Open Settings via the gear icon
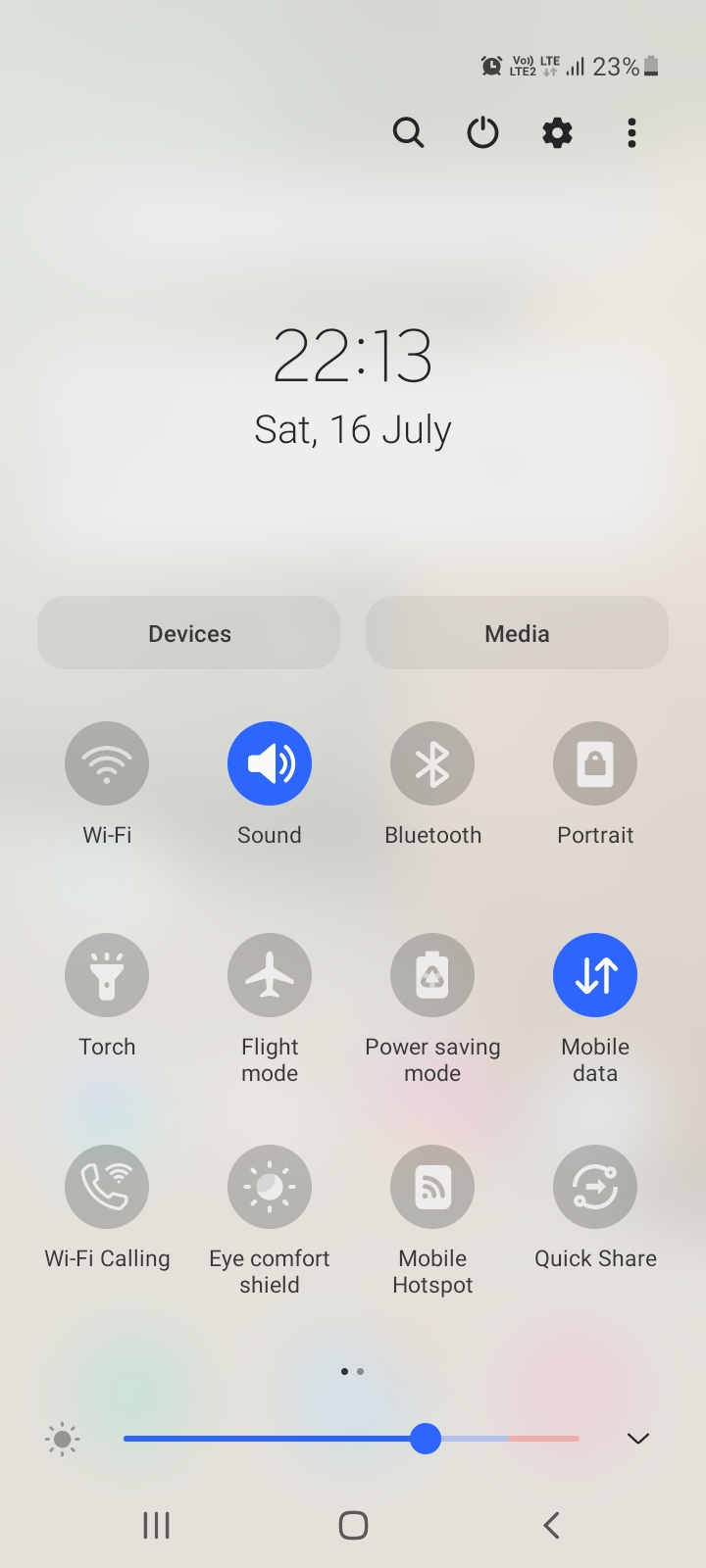The width and height of the screenshot is (706, 1568). coord(557,132)
